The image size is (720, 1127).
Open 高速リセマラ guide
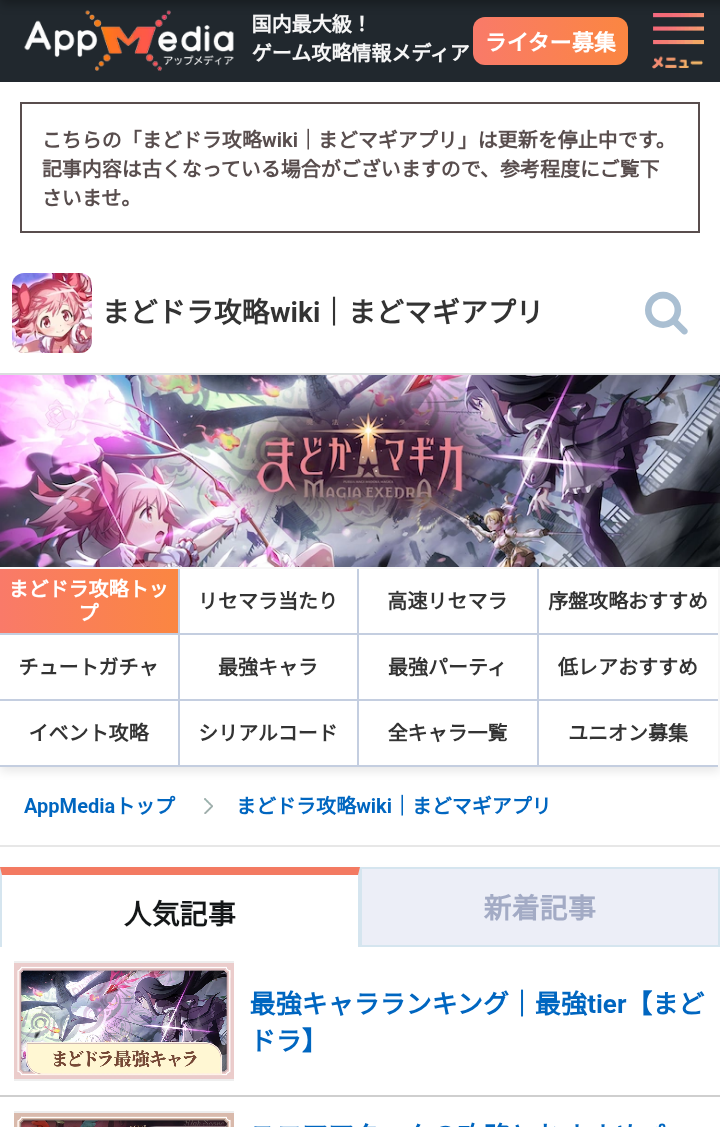(448, 601)
